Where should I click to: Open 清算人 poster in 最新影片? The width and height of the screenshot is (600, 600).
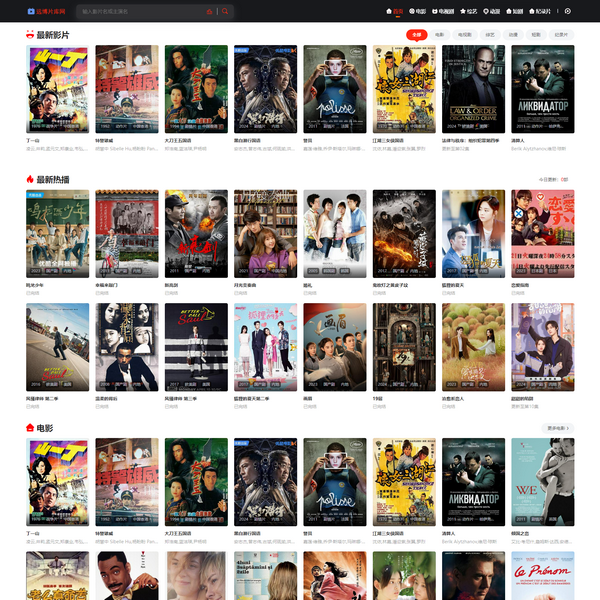542,90
